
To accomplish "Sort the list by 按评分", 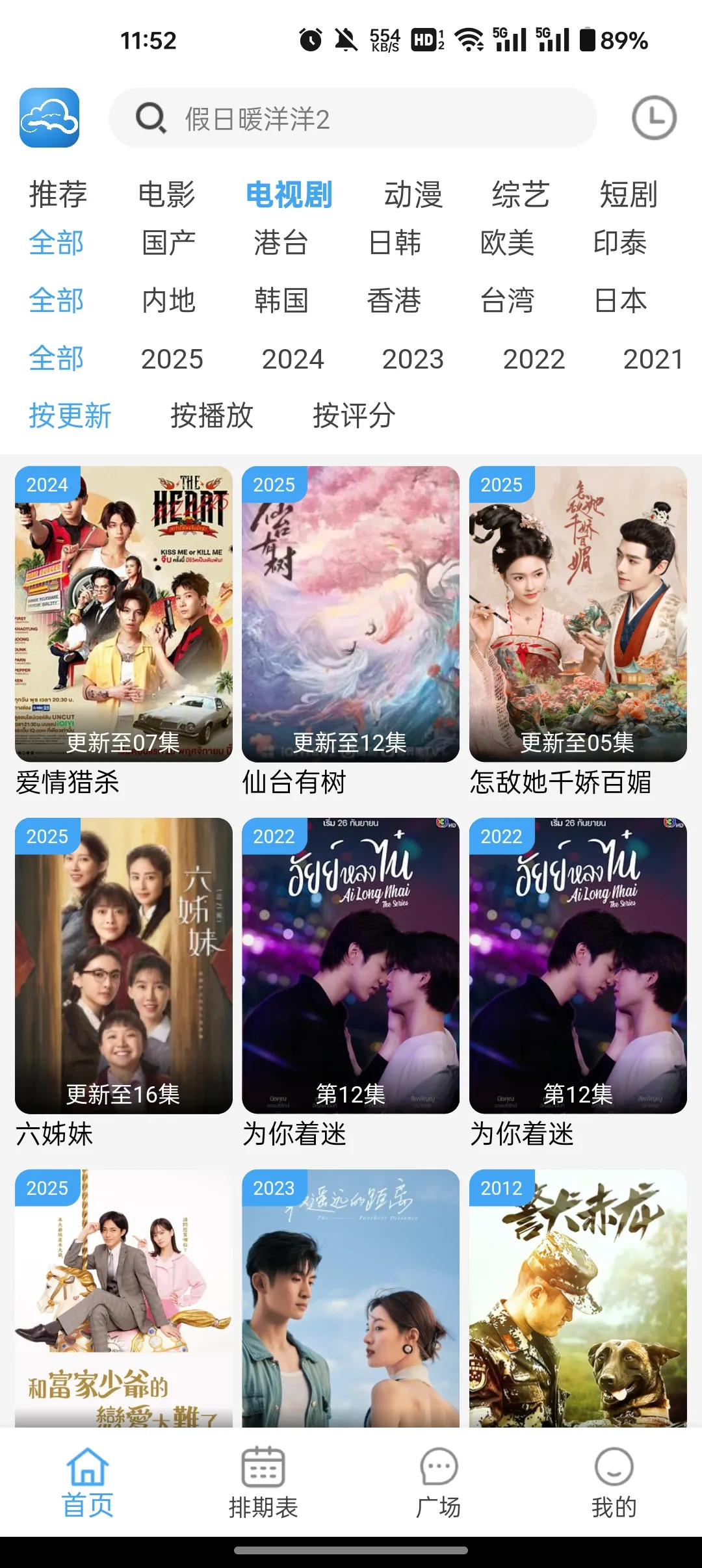I will click(x=354, y=415).
